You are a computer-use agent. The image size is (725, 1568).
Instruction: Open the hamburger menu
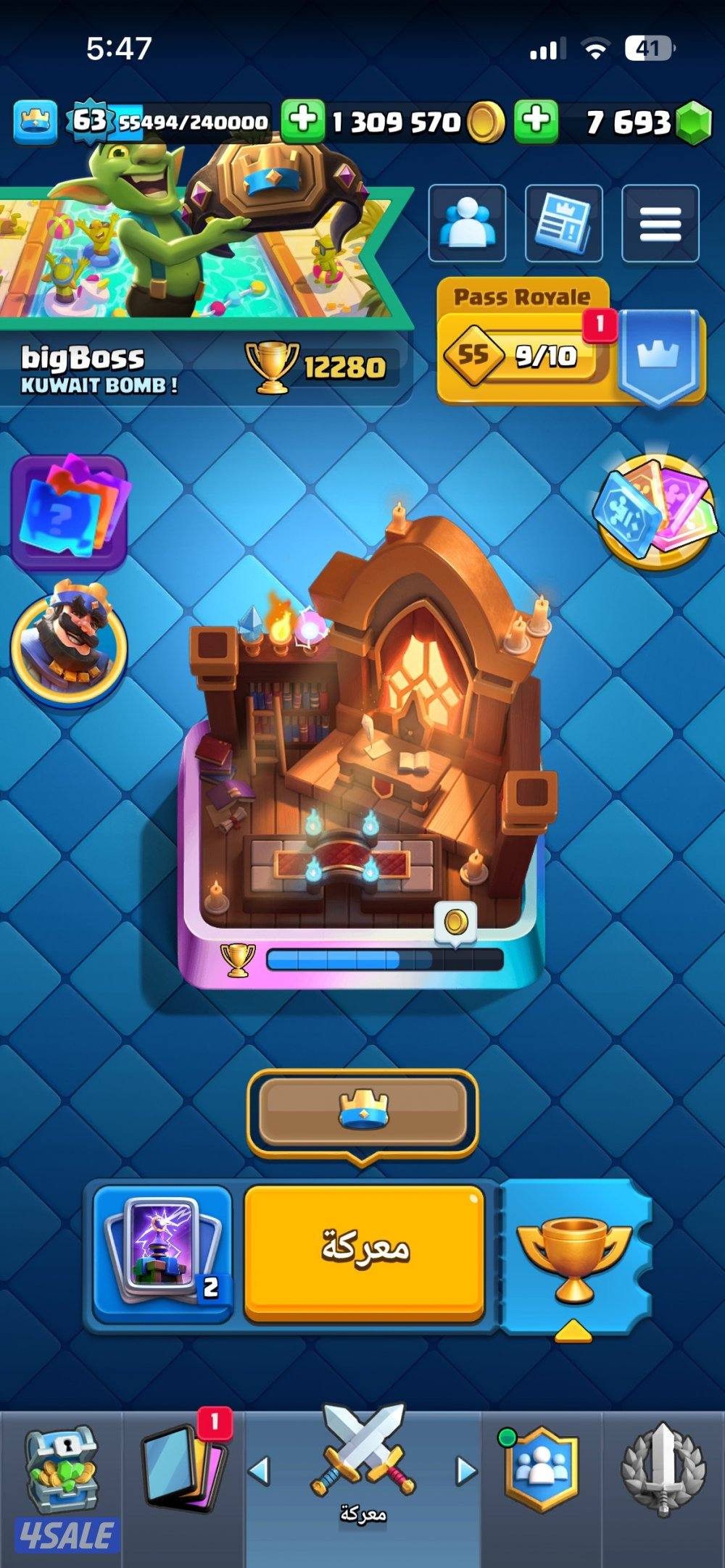pos(660,223)
